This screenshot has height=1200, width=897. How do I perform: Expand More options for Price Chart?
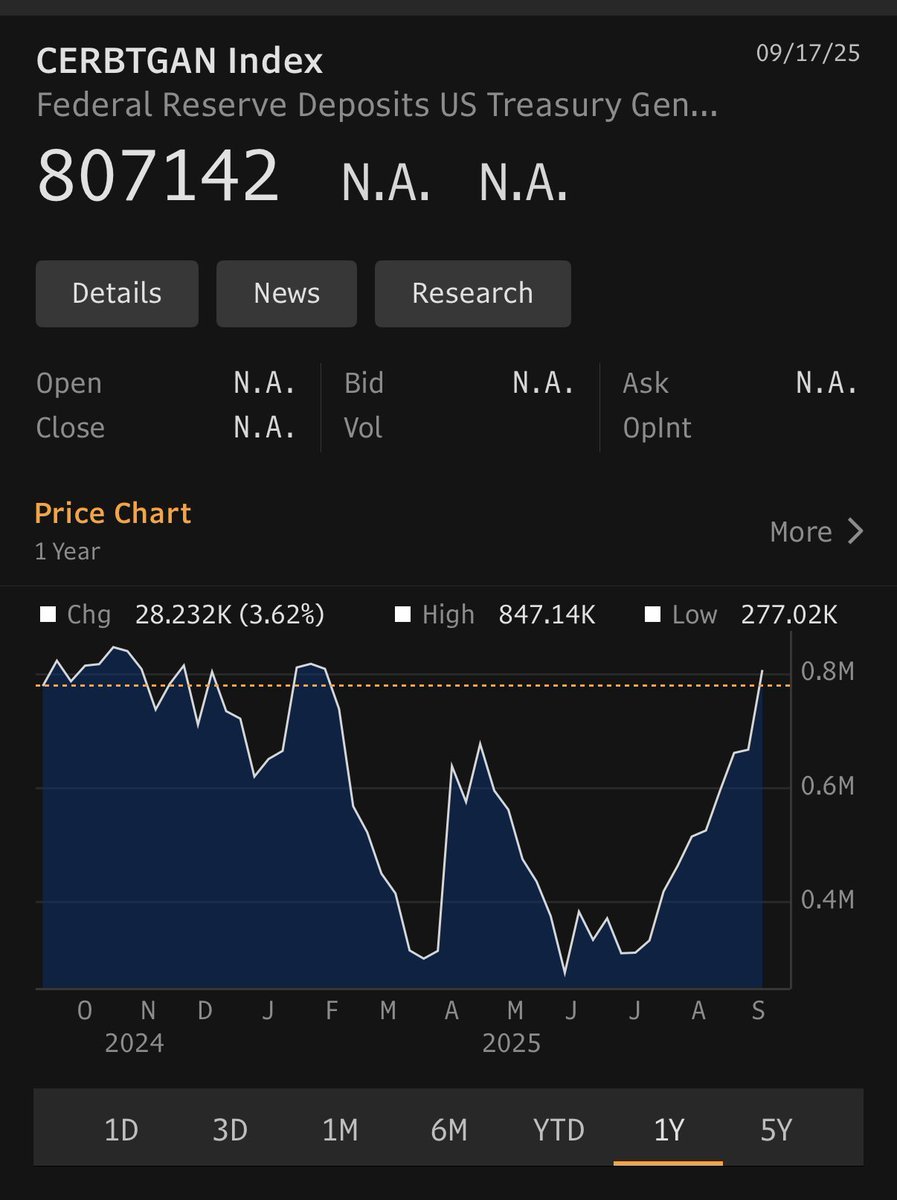[x=817, y=532]
